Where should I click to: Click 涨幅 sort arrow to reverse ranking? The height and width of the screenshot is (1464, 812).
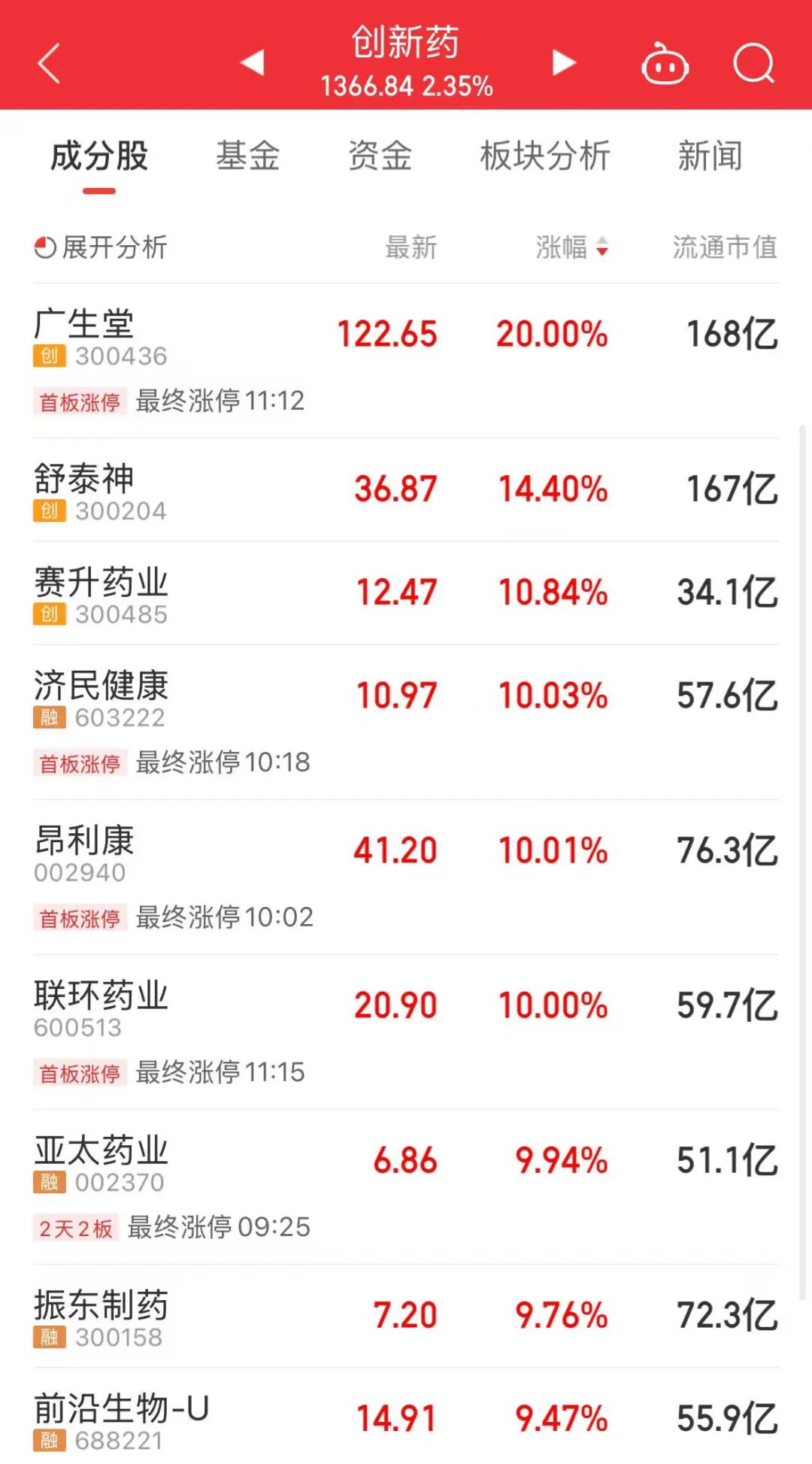pos(601,248)
